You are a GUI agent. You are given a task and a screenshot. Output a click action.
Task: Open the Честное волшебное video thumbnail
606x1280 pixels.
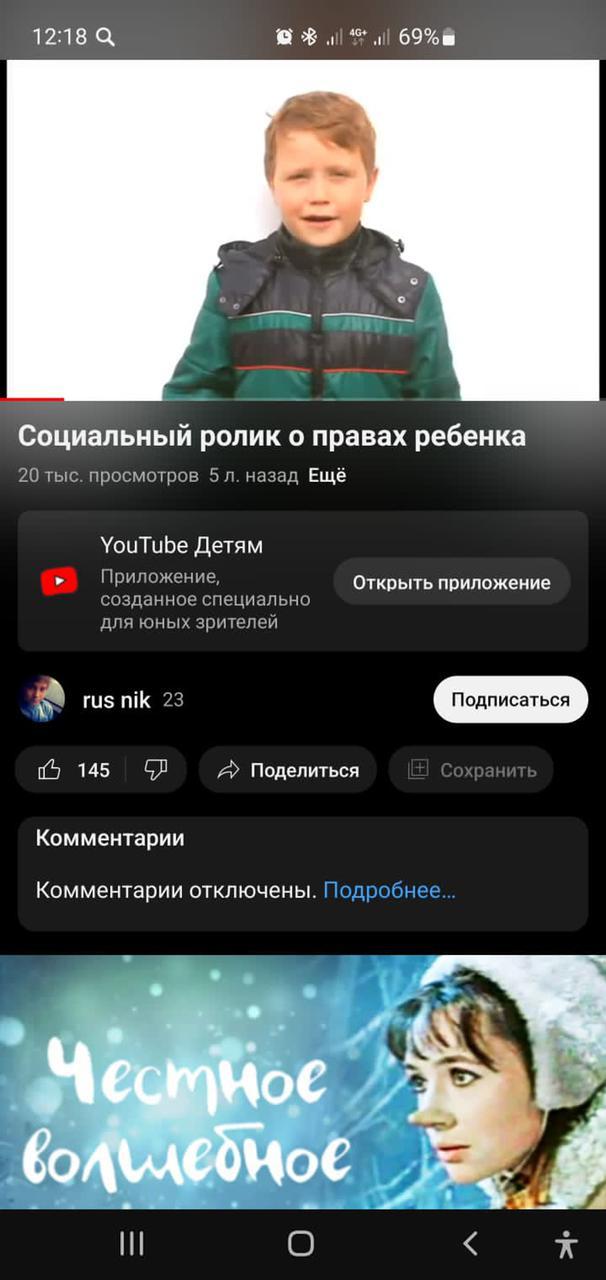point(303,1082)
